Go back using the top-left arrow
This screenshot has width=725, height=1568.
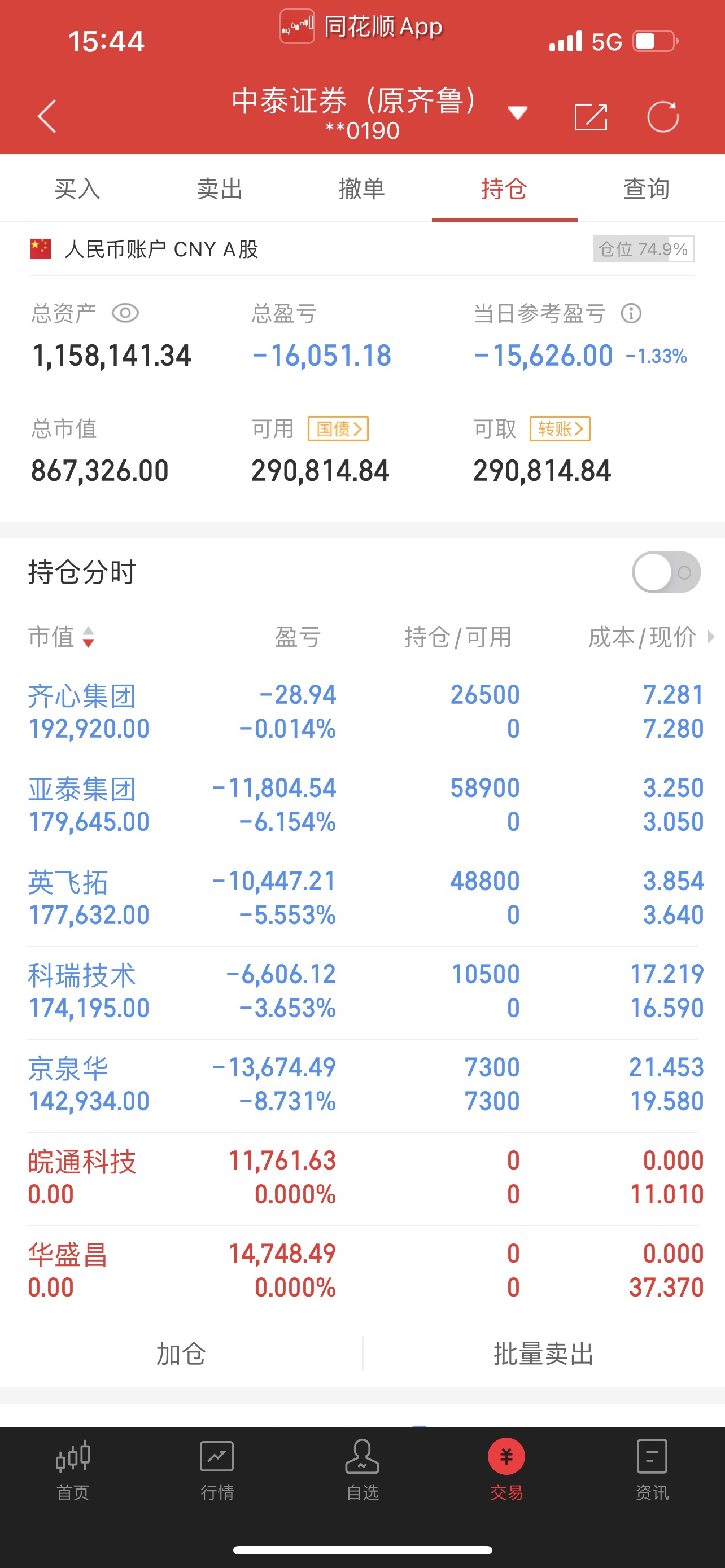(x=47, y=116)
